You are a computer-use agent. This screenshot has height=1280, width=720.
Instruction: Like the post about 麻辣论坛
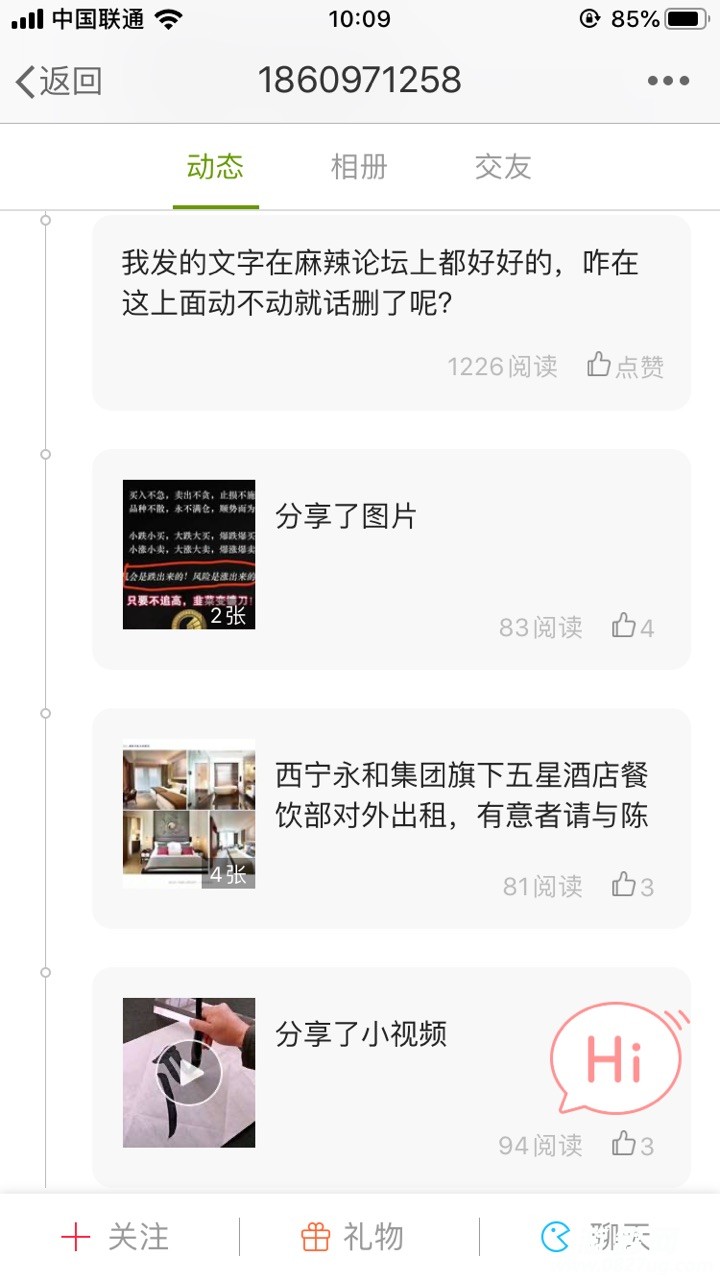point(626,366)
